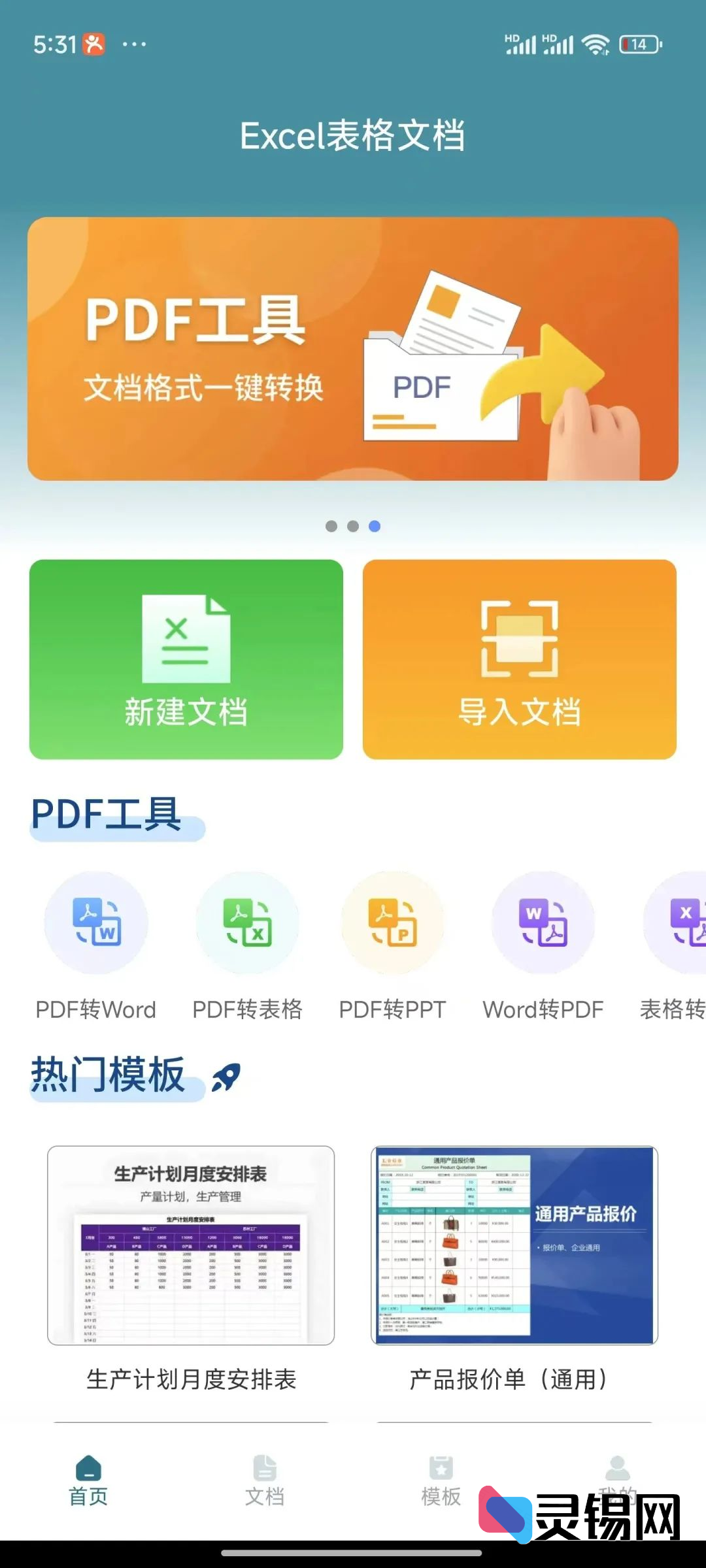The width and height of the screenshot is (706, 1568).
Task: Open the PDF工具 banner
Action: [353, 349]
